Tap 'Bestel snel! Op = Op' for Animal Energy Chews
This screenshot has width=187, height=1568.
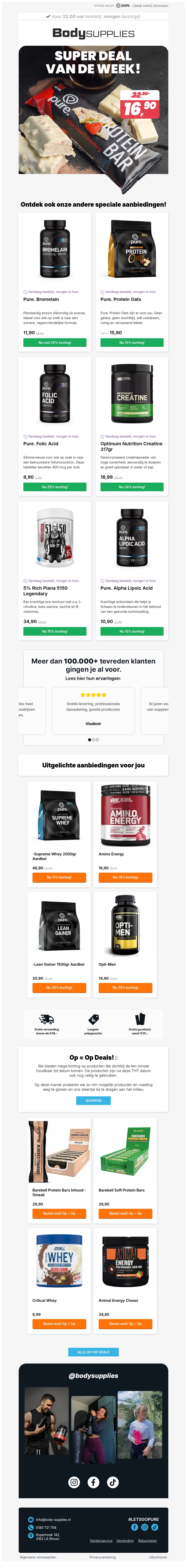pos(126,1323)
